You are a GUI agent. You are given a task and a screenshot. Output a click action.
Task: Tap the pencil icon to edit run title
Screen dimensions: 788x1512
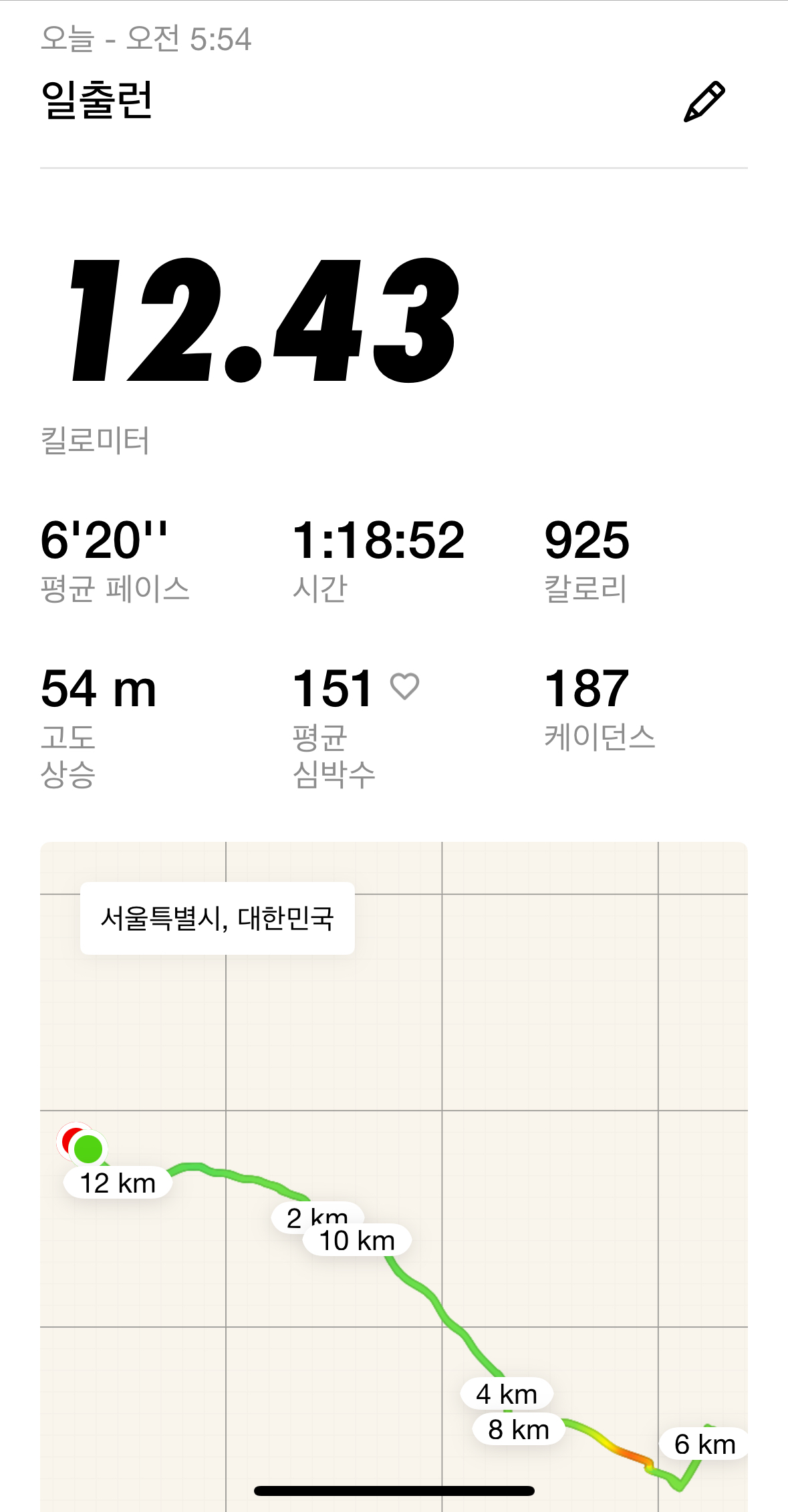pos(704,102)
